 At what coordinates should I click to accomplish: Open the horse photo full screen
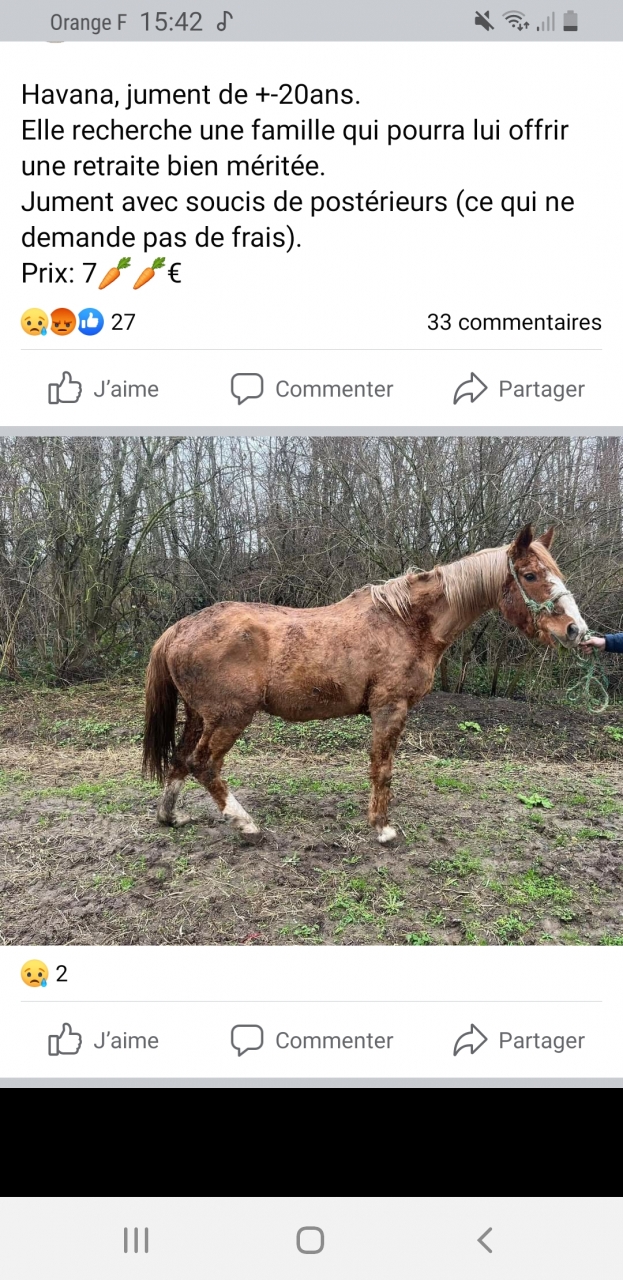tap(311, 690)
